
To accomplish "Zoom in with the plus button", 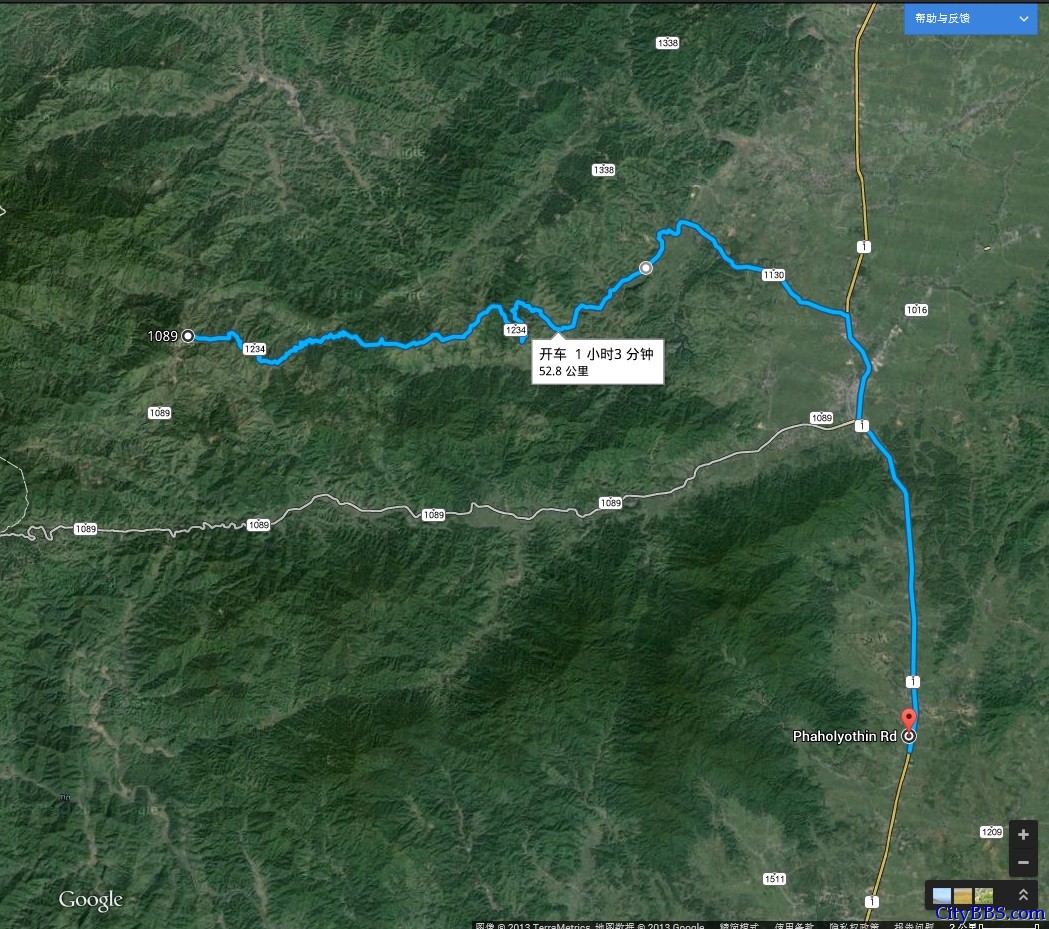I will click(1022, 834).
